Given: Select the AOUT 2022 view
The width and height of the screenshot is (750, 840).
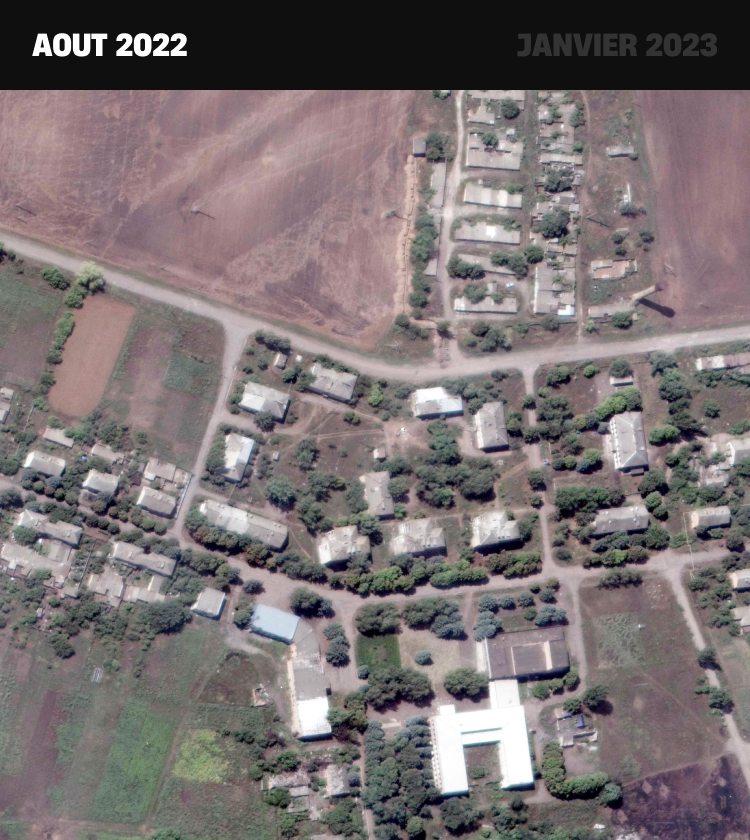Looking at the screenshot, I should click(110, 45).
